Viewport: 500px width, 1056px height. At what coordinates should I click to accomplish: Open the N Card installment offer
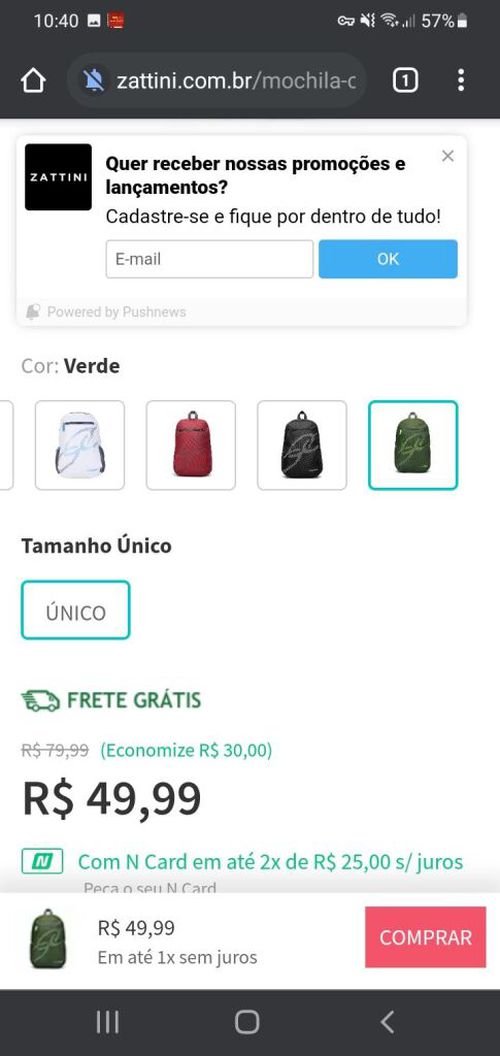click(270, 861)
